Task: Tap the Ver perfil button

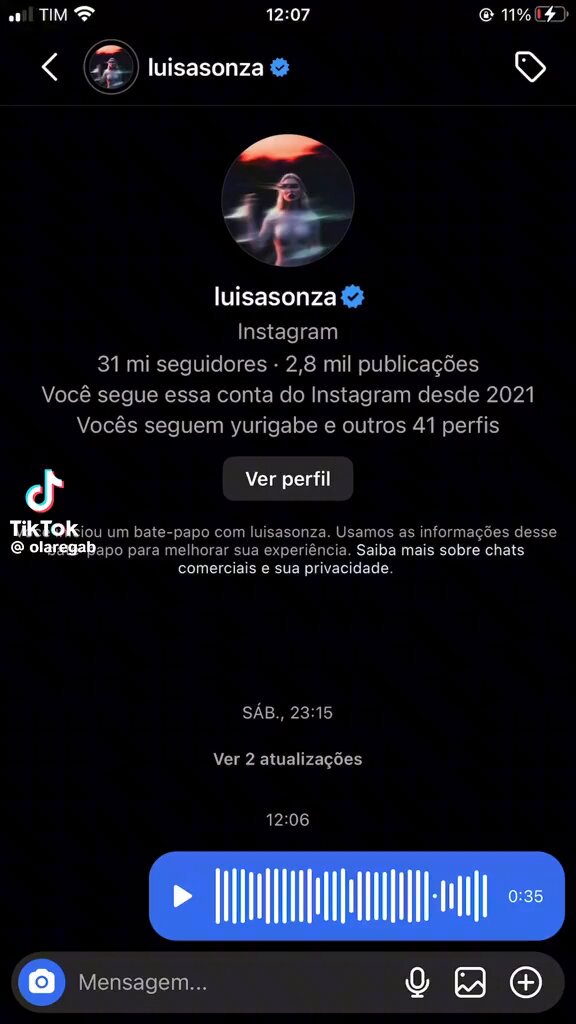Action: [x=288, y=479]
